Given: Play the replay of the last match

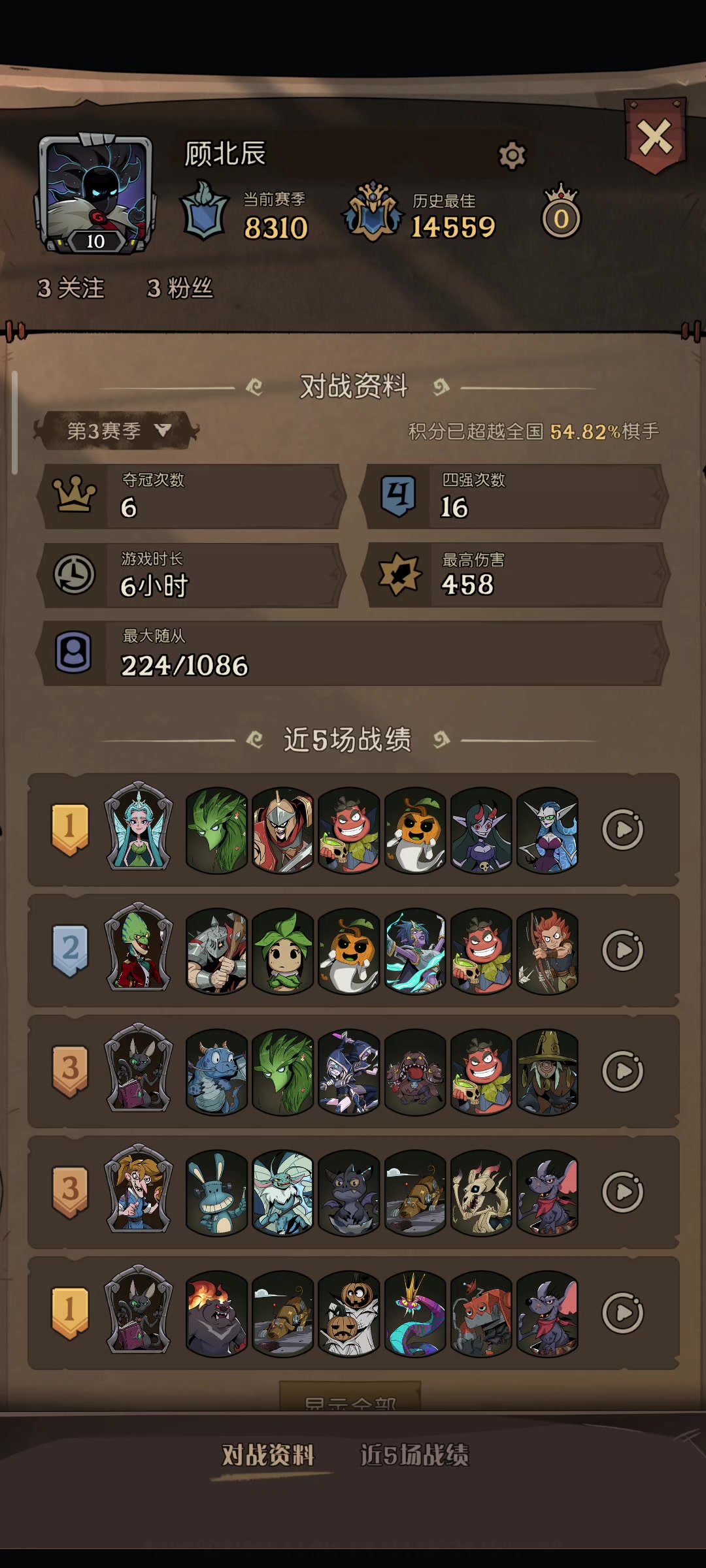Looking at the screenshot, I should [x=622, y=1313].
